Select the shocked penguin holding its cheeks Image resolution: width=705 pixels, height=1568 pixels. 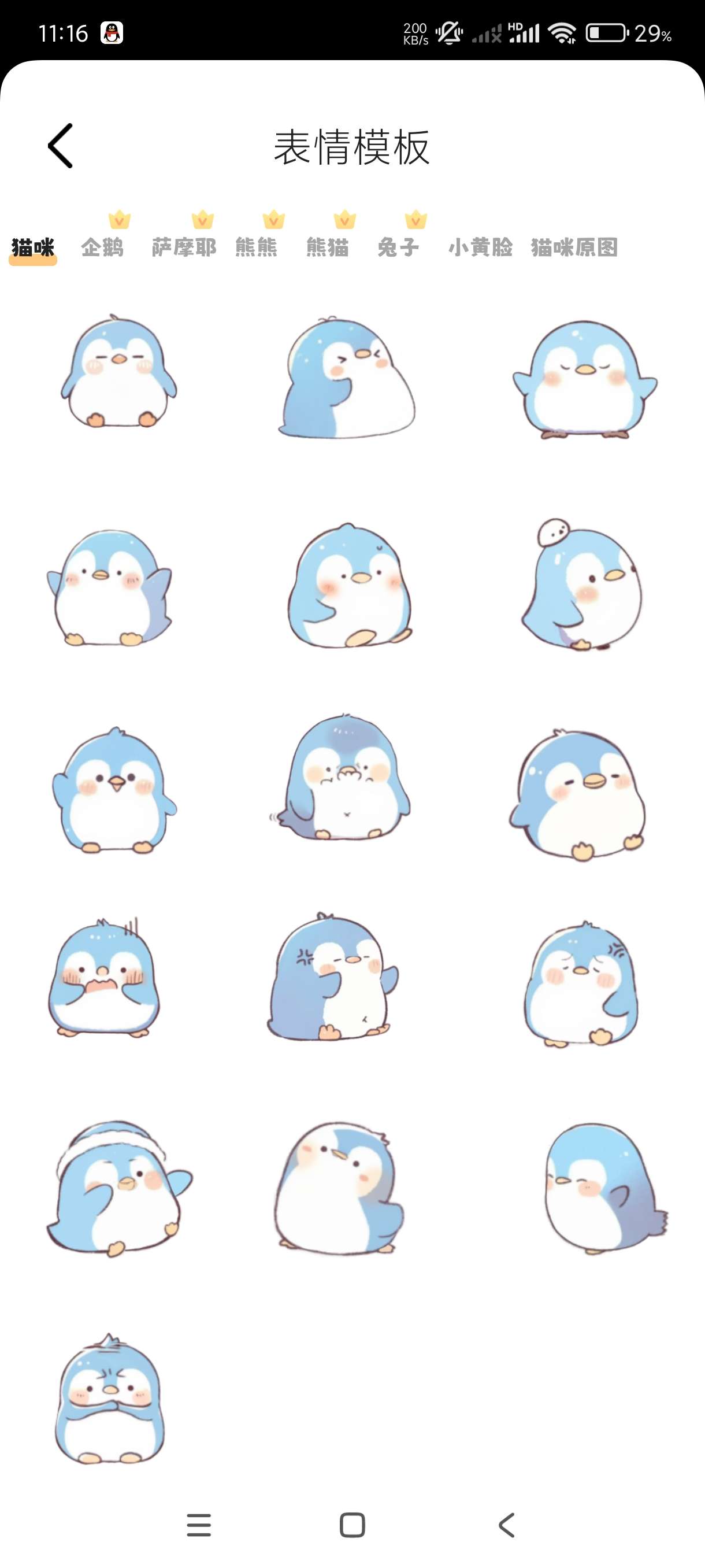[105, 978]
